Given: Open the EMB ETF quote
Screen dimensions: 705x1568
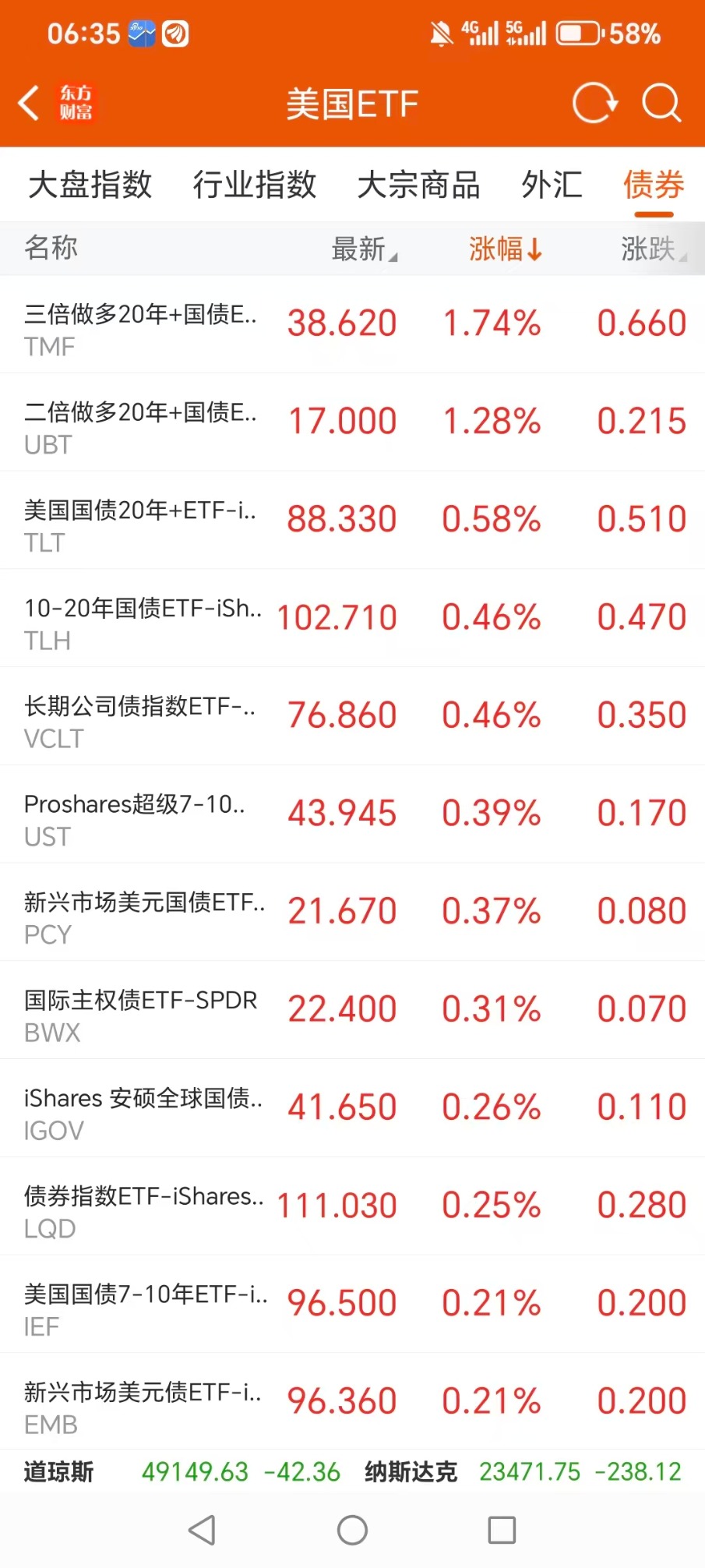Looking at the screenshot, I should coord(352,1402).
